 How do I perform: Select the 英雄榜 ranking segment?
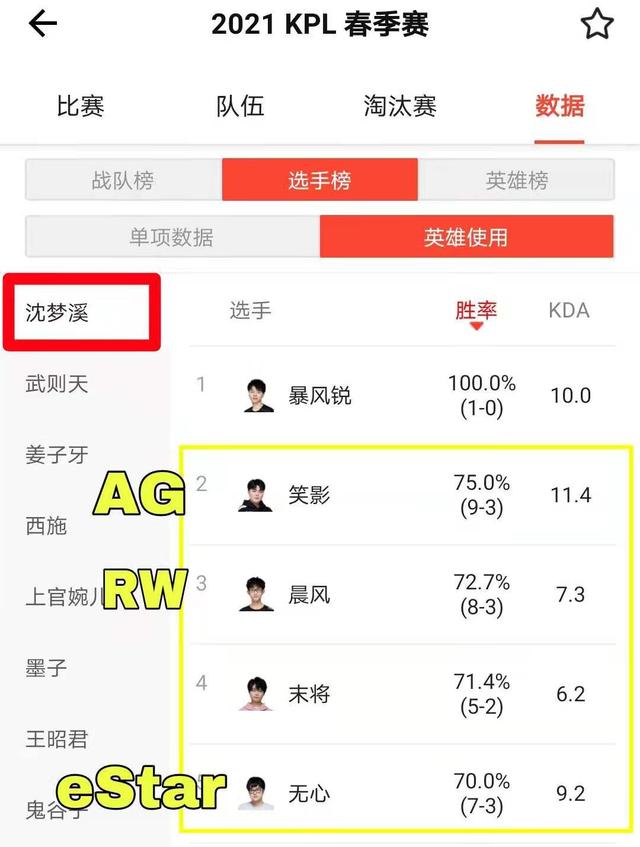(x=516, y=181)
